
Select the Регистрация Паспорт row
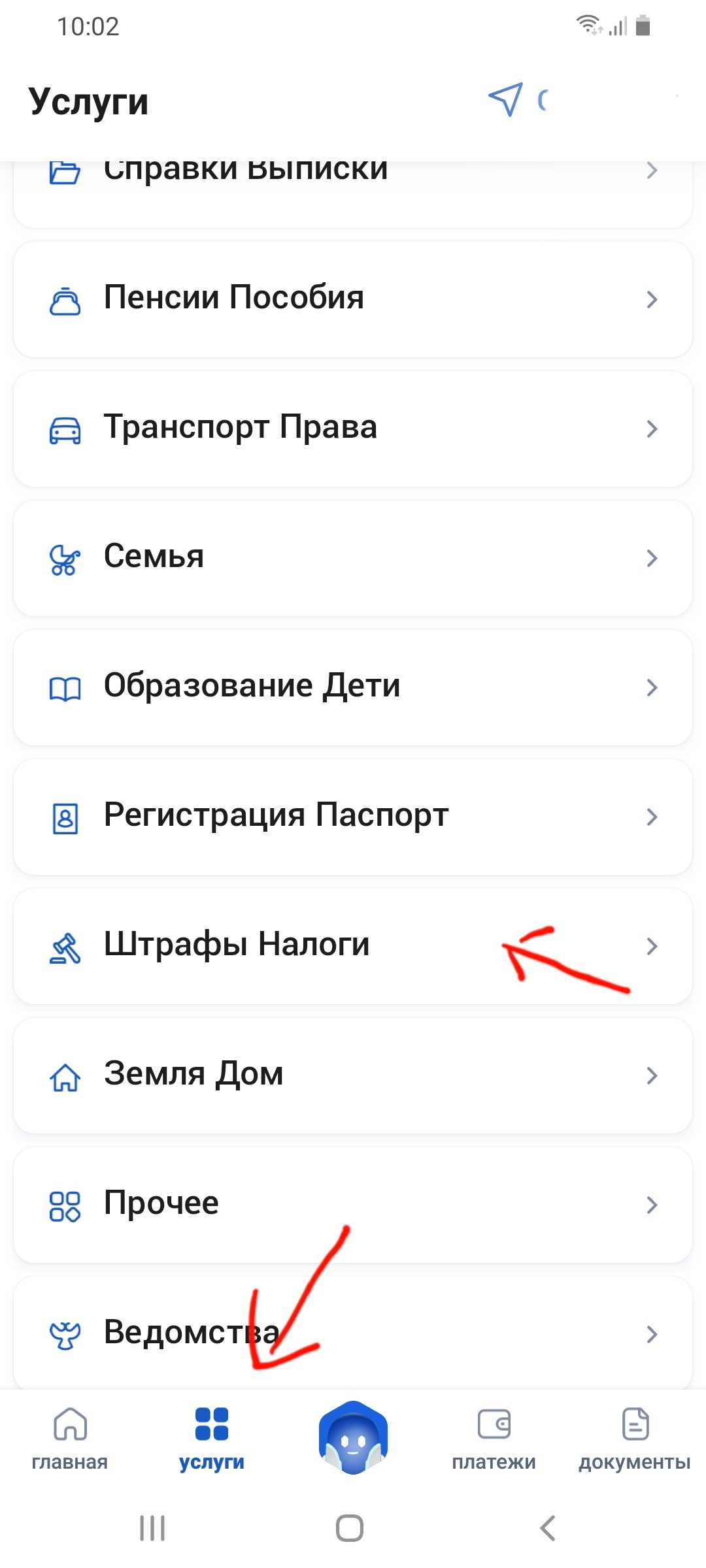pos(353,816)
